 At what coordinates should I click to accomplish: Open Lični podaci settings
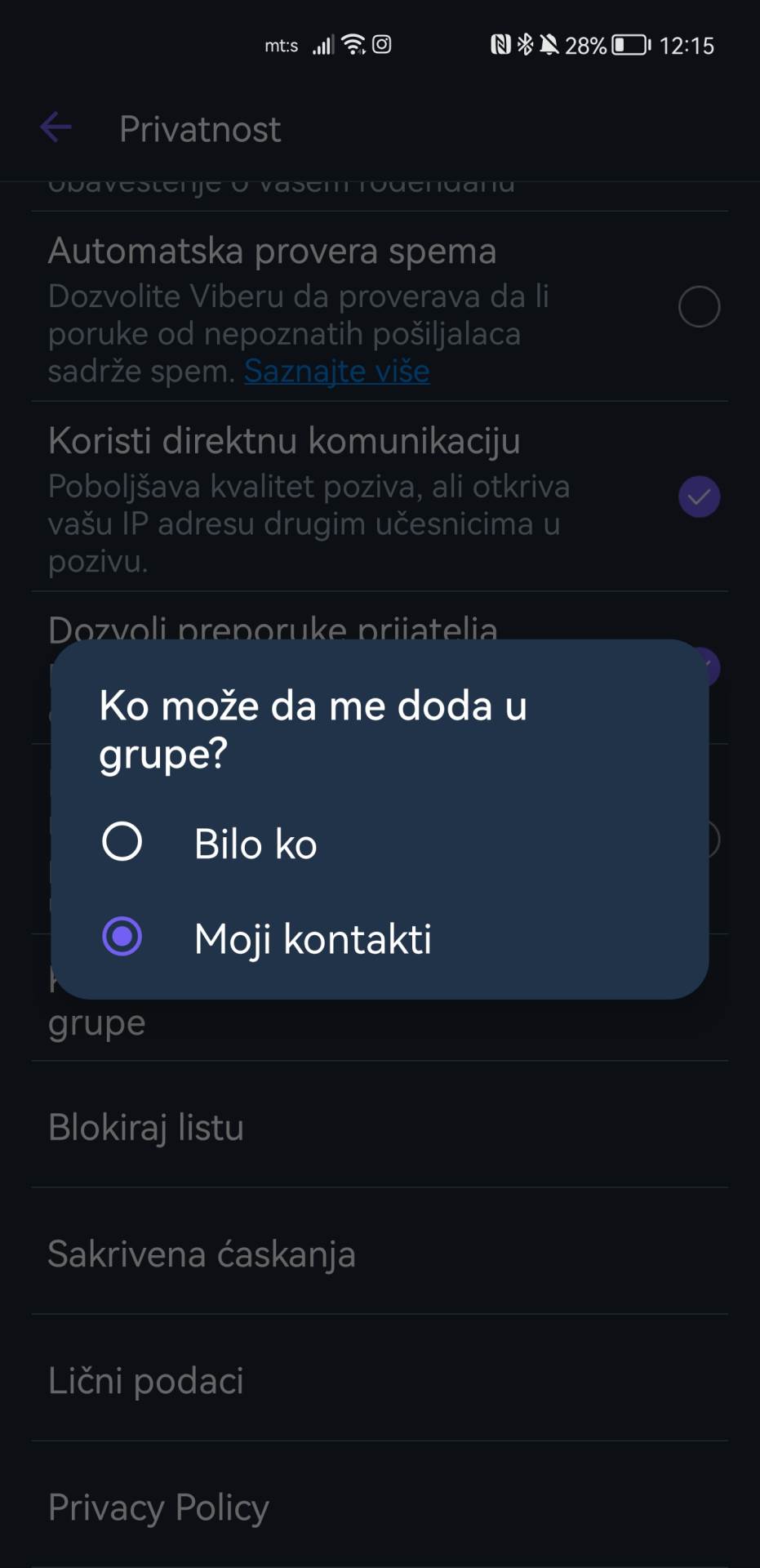tap(145, 1380)
